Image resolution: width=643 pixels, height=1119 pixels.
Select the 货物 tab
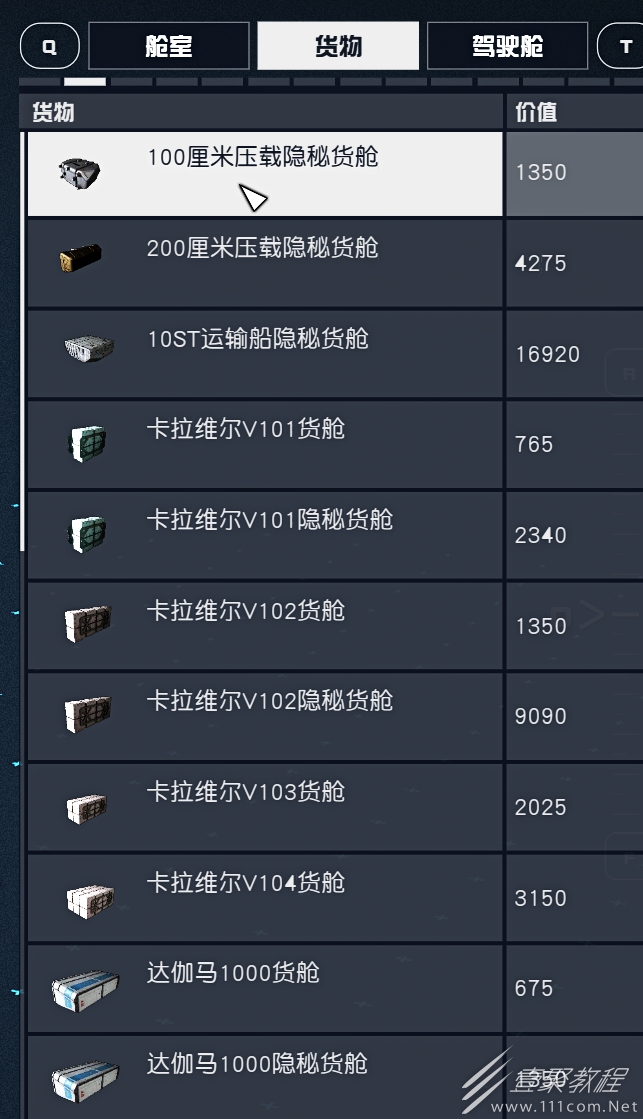tap(338, 46)
